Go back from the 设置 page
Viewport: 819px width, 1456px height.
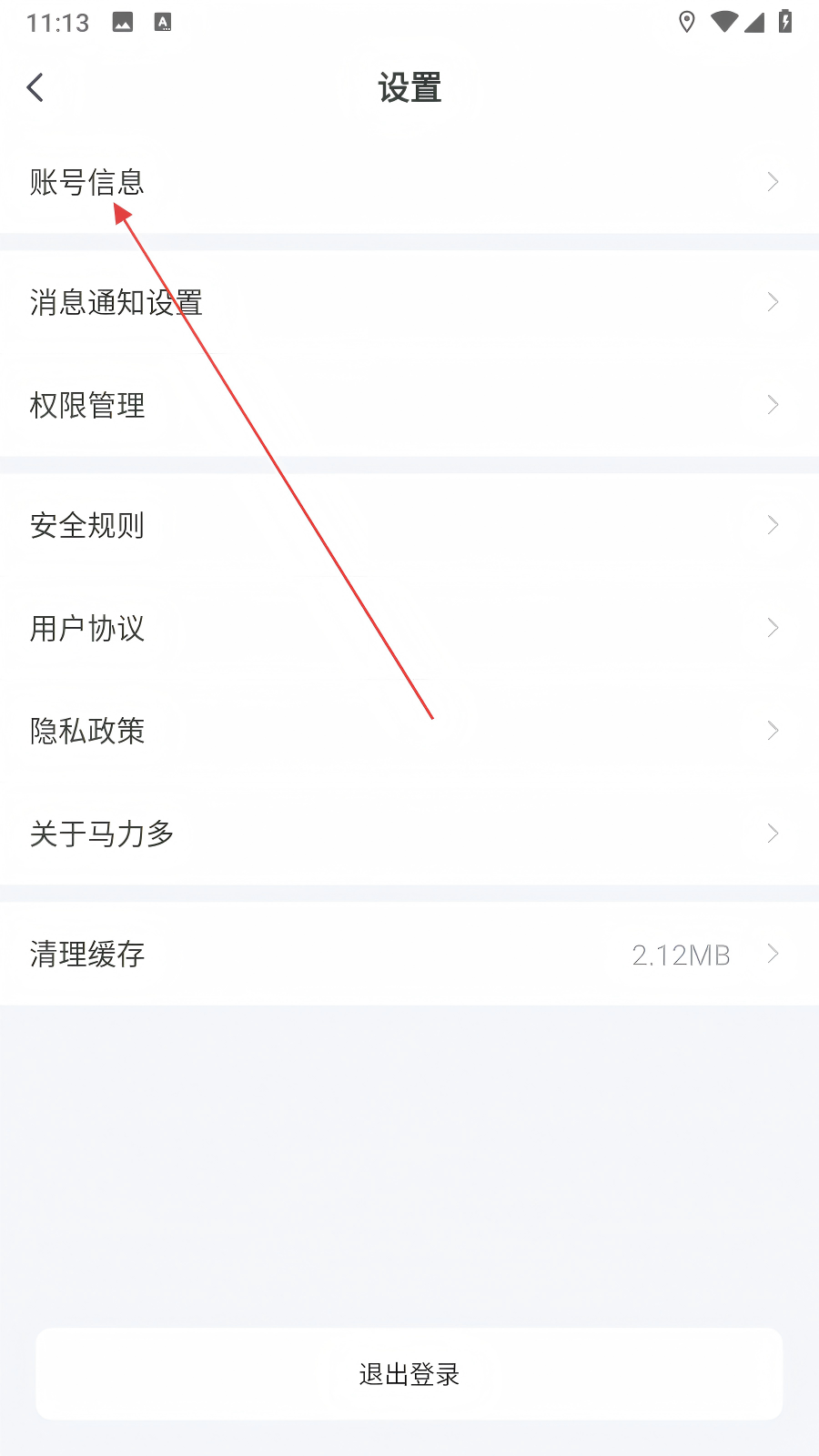pyautogui.click(x=35, y=87)
